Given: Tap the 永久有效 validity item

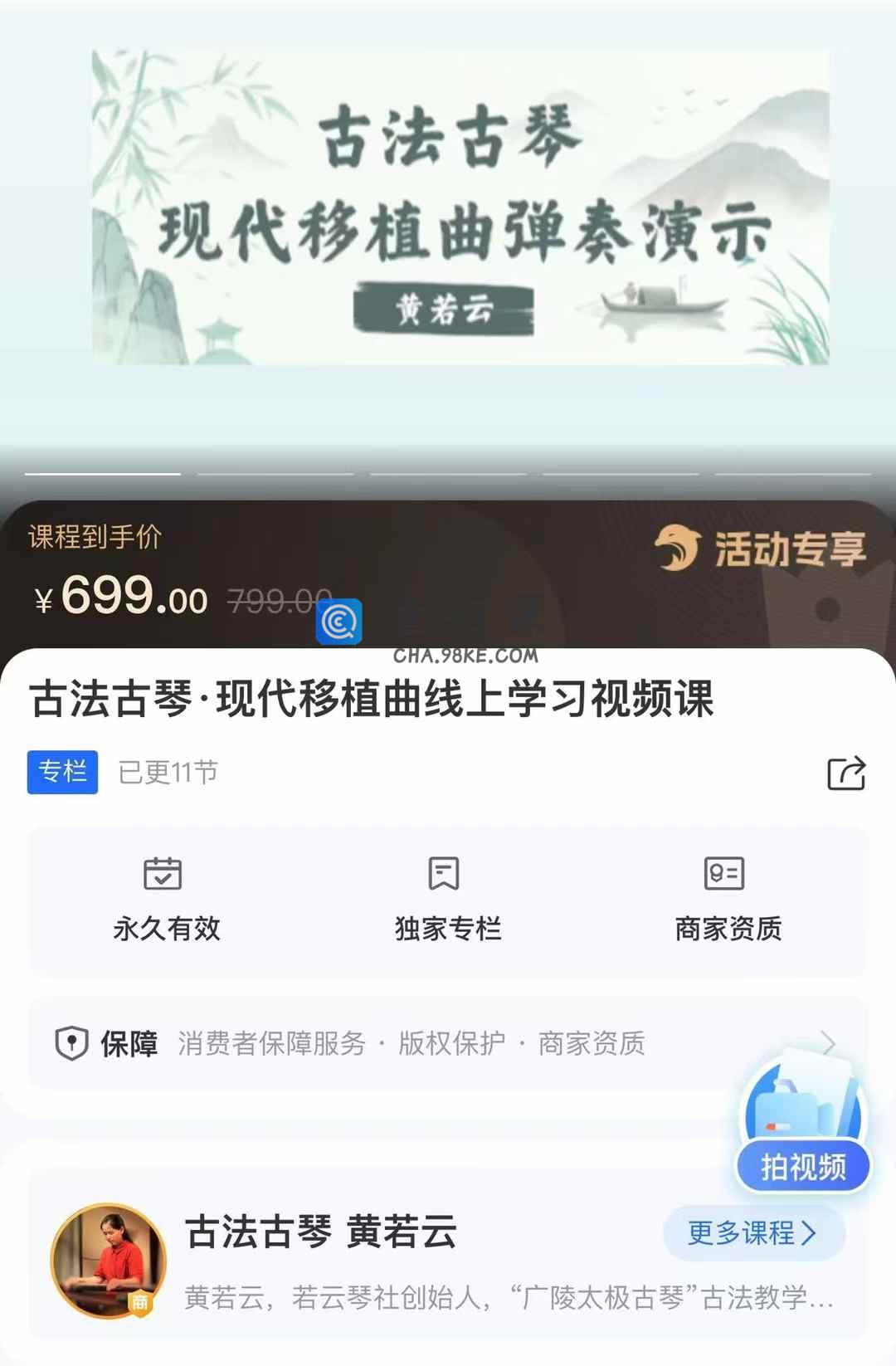Looking at the screenshot, I should [x=166, y=900].
